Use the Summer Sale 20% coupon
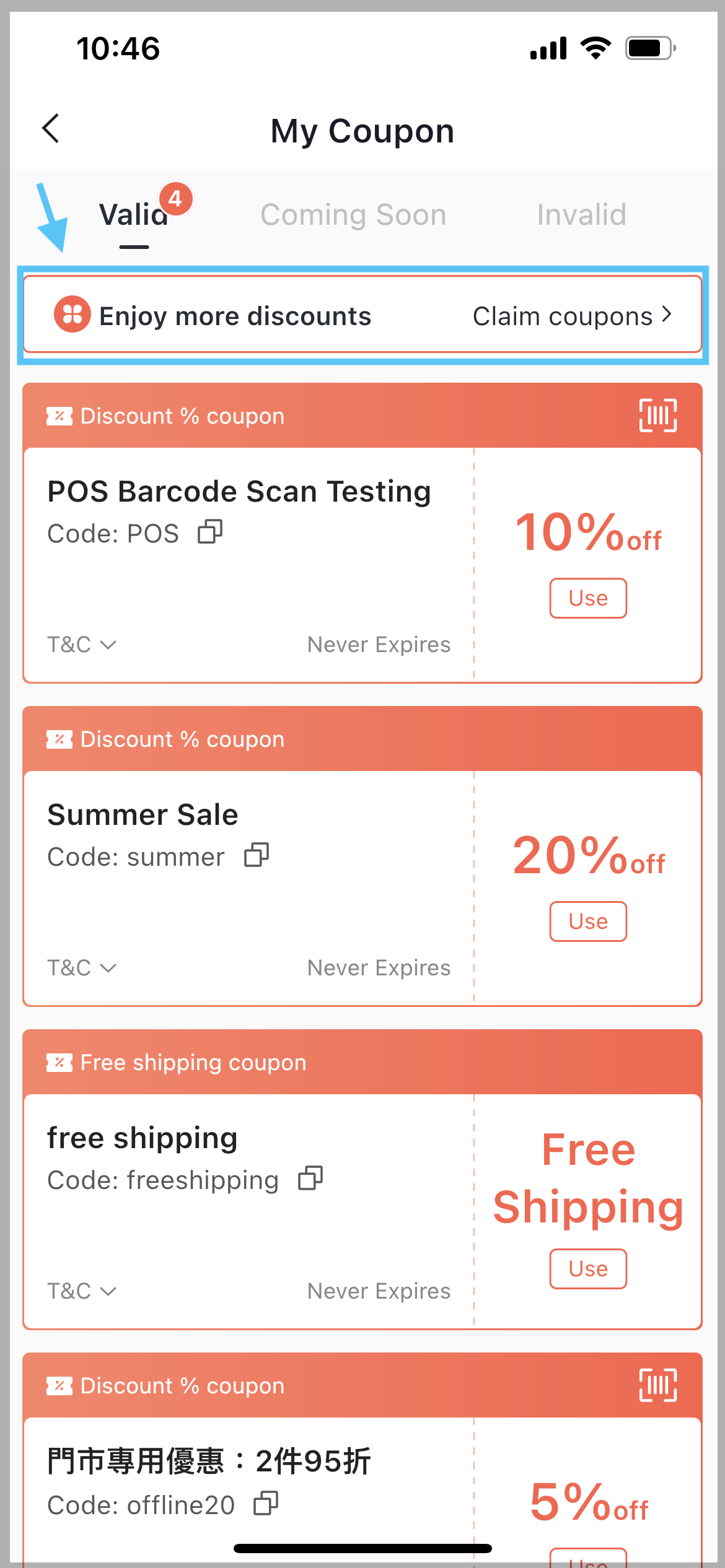The width and height of the screenshot is (725, 1568). point(587,921)
